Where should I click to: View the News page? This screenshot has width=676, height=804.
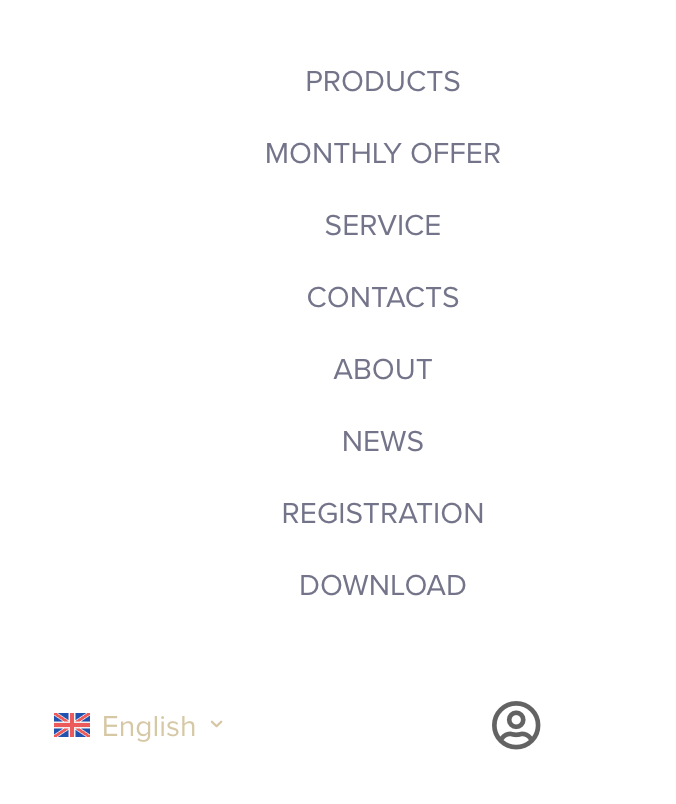pyautogui.click(x=382, y=442)
